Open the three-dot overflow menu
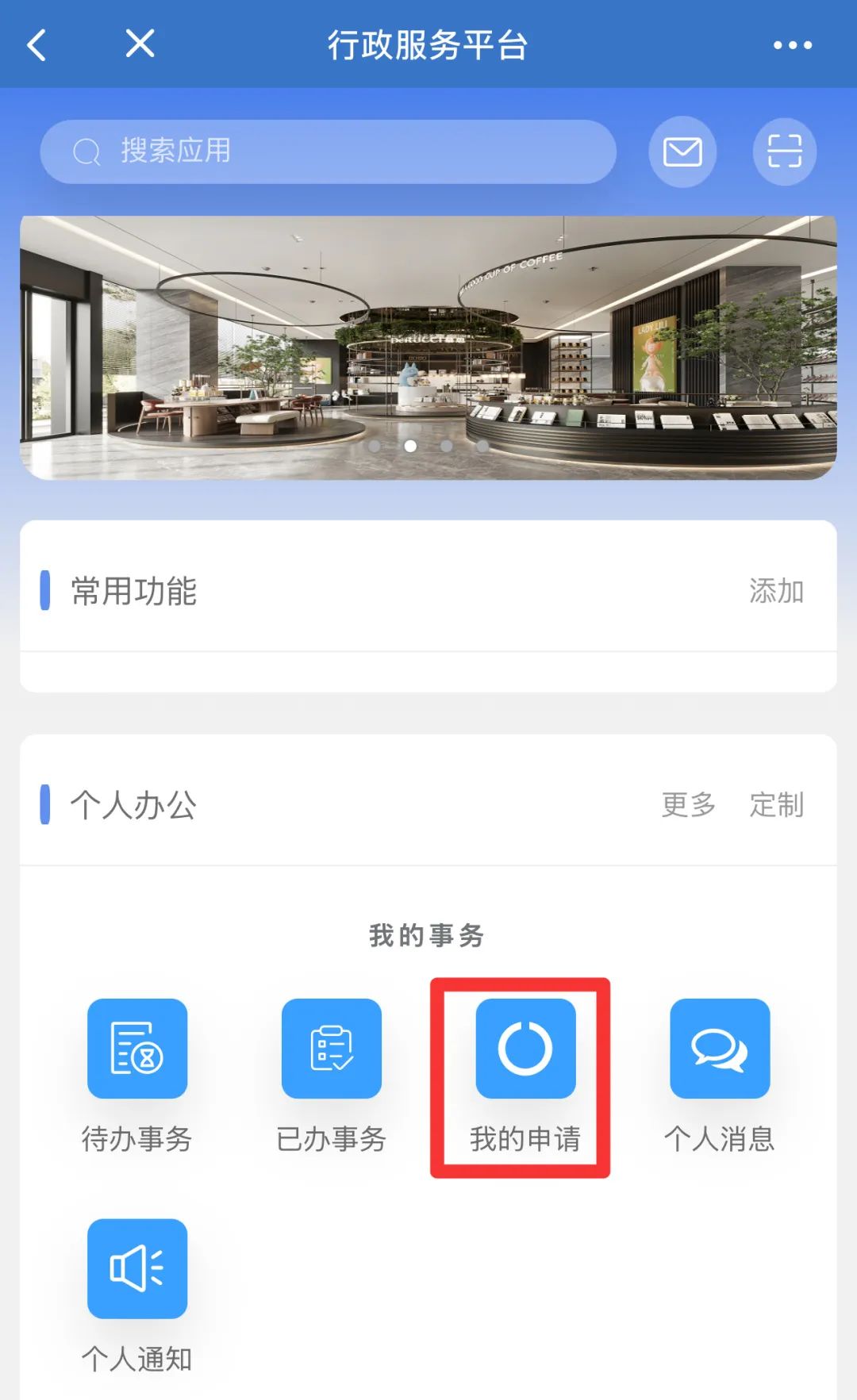The height and width of the screenshot is (1400, 857). tap(792, 45)
